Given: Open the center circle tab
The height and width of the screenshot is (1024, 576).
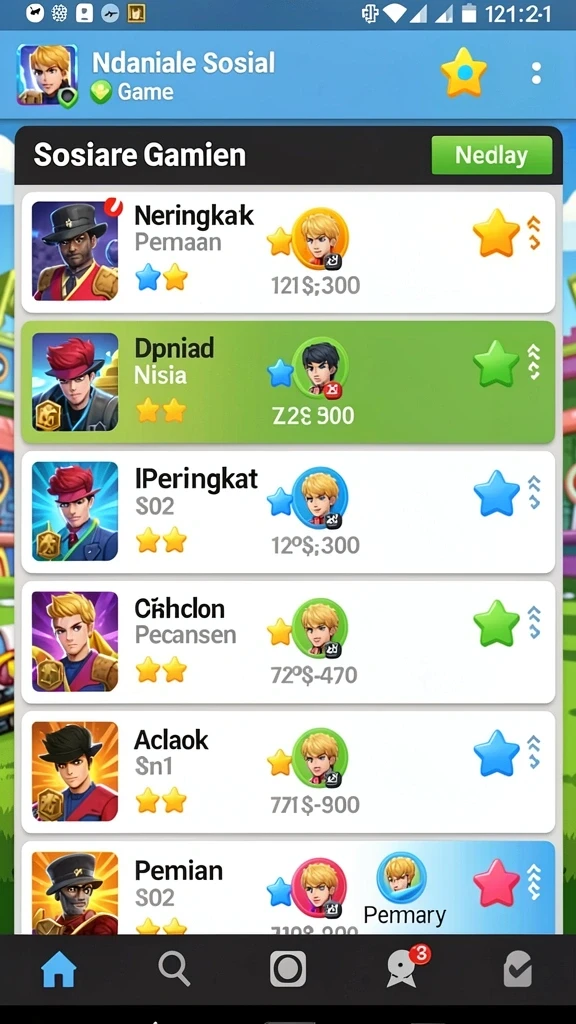Looking at the screenshot, I should pyautogui.click(x=288, y=968).
